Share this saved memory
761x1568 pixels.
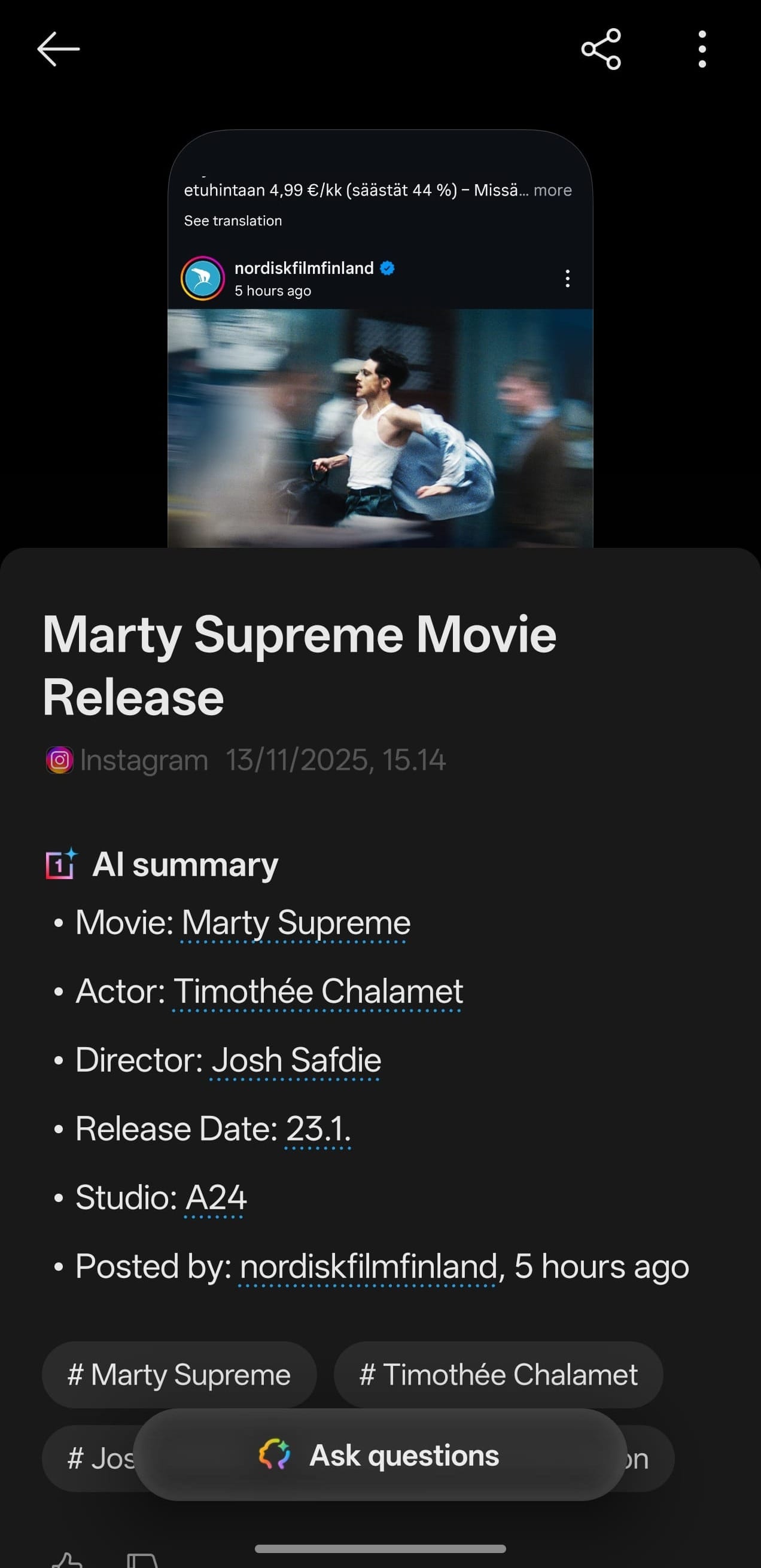(600, 48)
